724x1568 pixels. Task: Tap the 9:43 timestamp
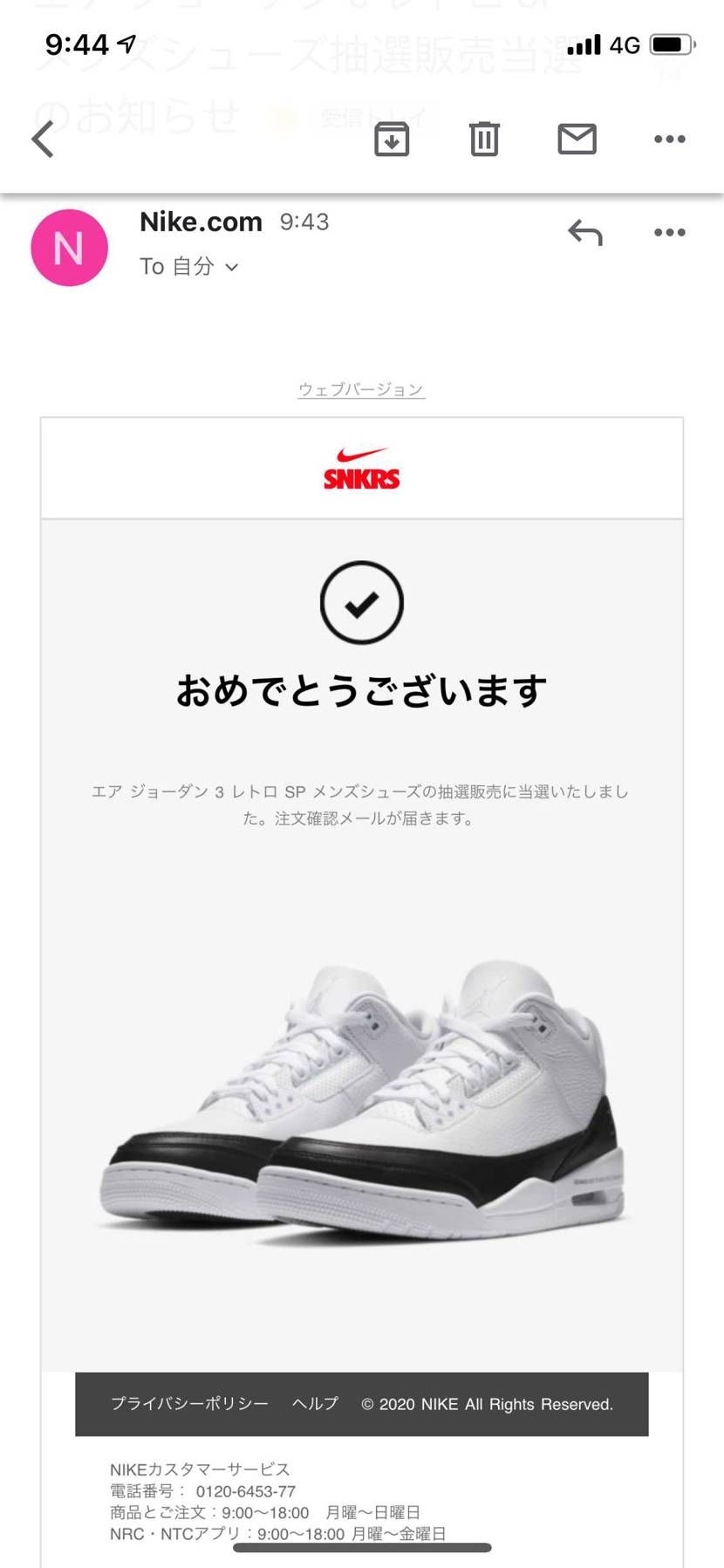304,222
